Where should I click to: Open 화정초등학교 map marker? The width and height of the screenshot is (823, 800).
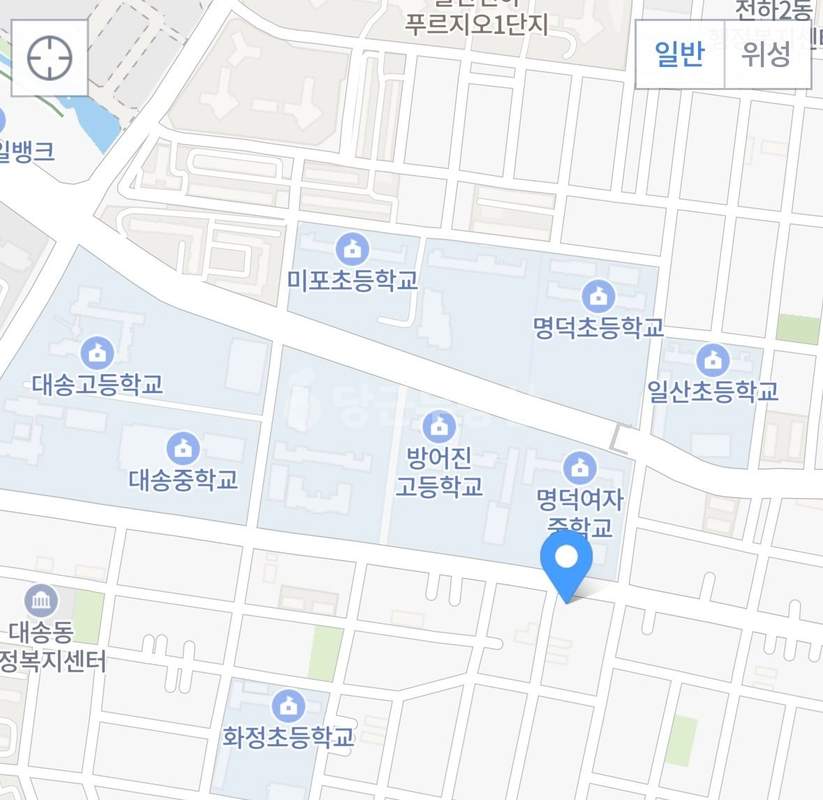(289, 706)
